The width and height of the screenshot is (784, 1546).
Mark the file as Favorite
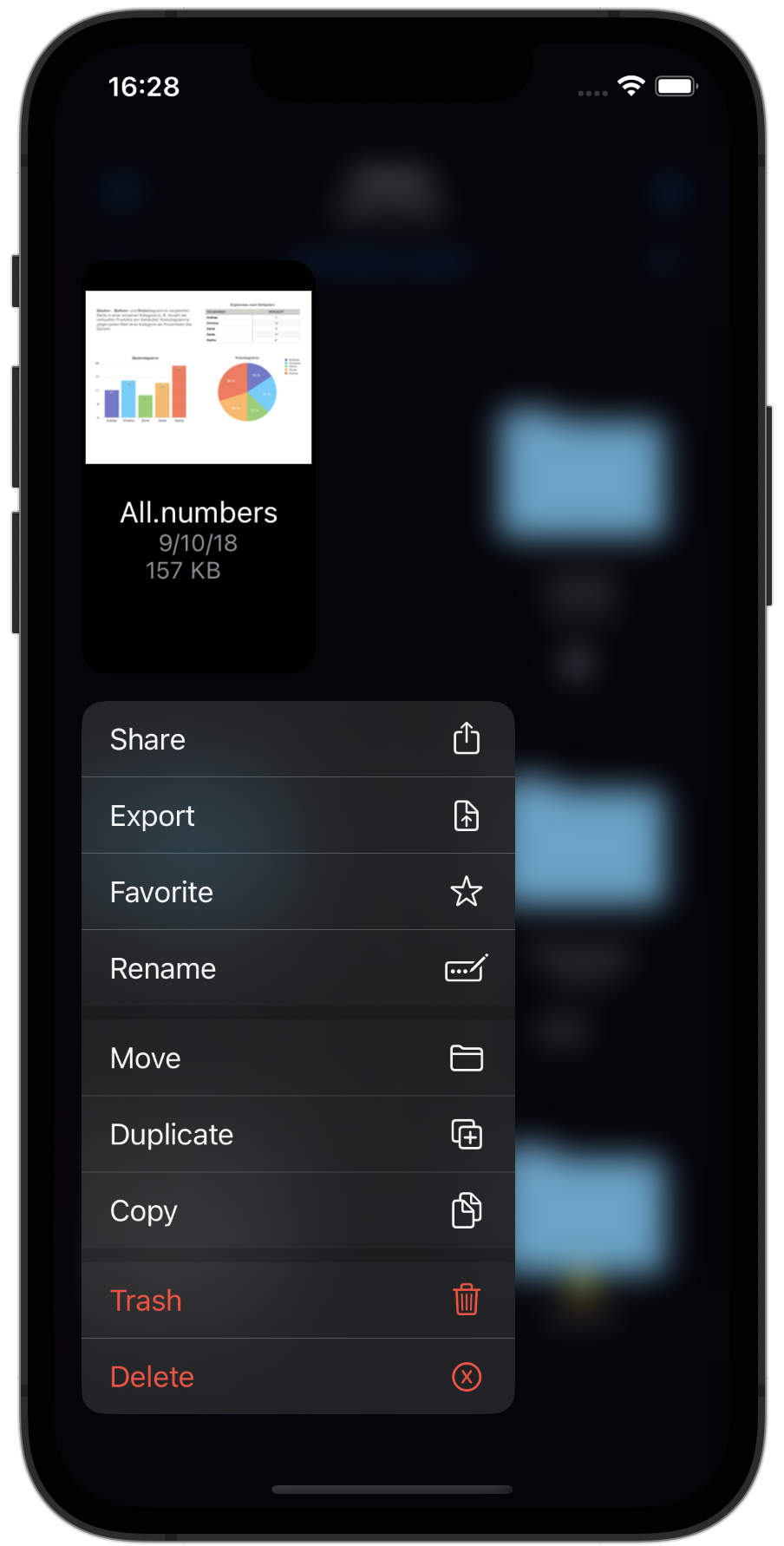pos(297,892)
